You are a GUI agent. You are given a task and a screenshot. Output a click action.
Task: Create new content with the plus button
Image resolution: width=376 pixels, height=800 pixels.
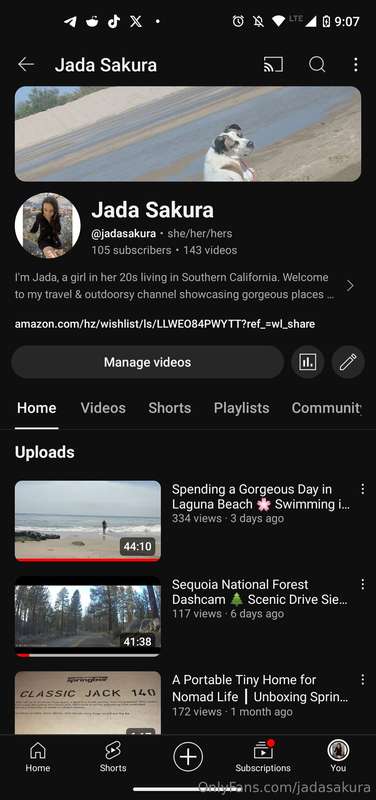(x=188, y=756)
